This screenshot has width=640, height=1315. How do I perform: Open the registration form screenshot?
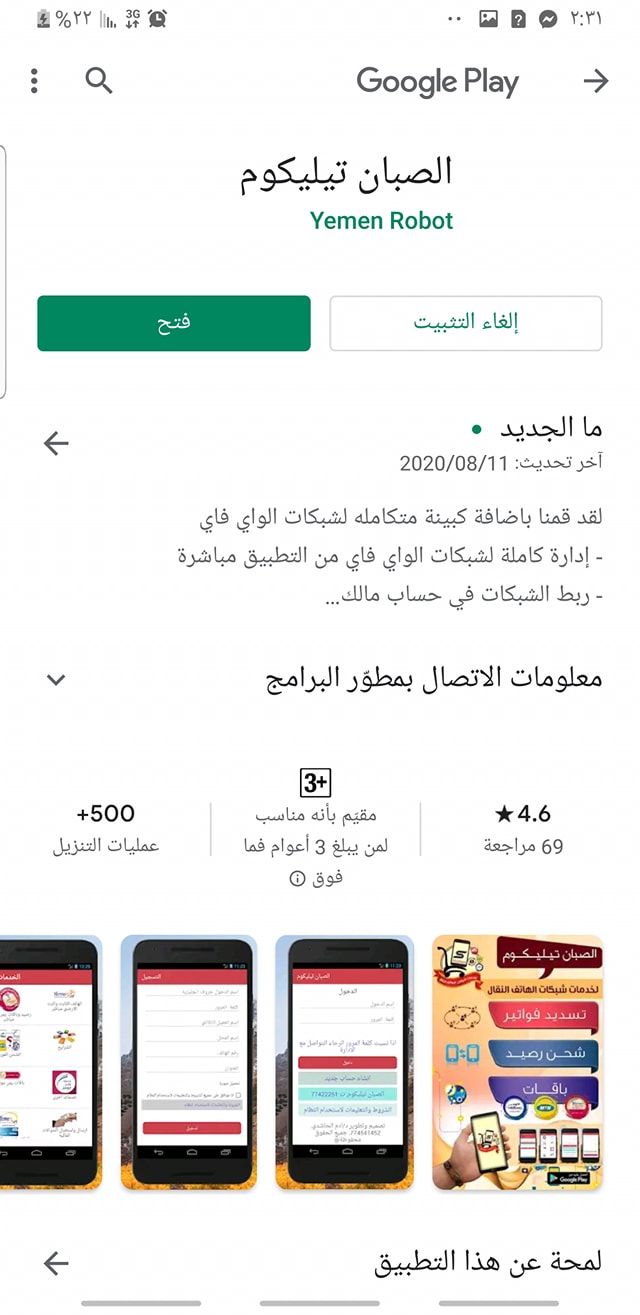tap(189, 1062)
